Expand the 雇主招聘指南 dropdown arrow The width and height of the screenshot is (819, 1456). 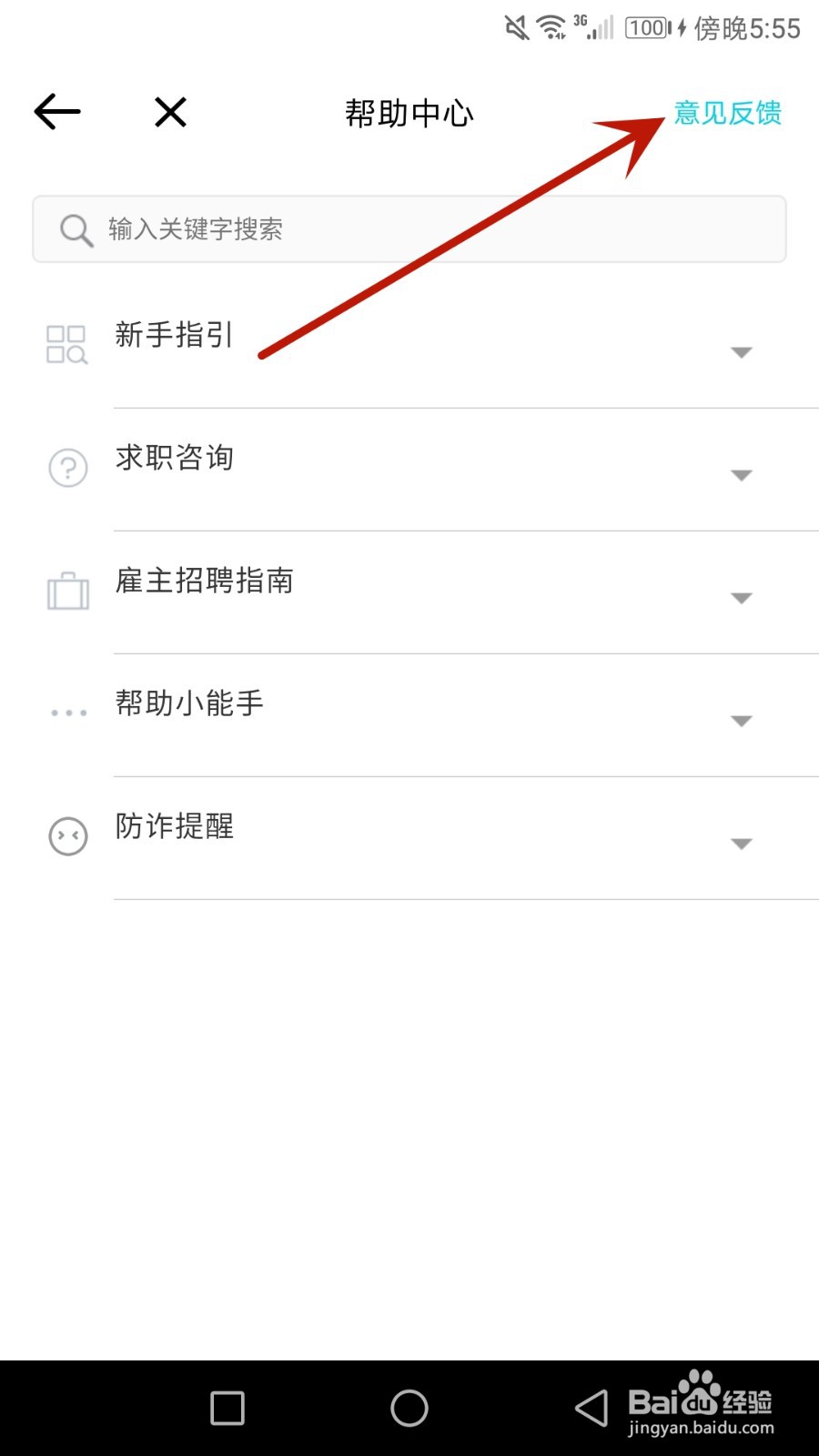click(x=743, y=598)
